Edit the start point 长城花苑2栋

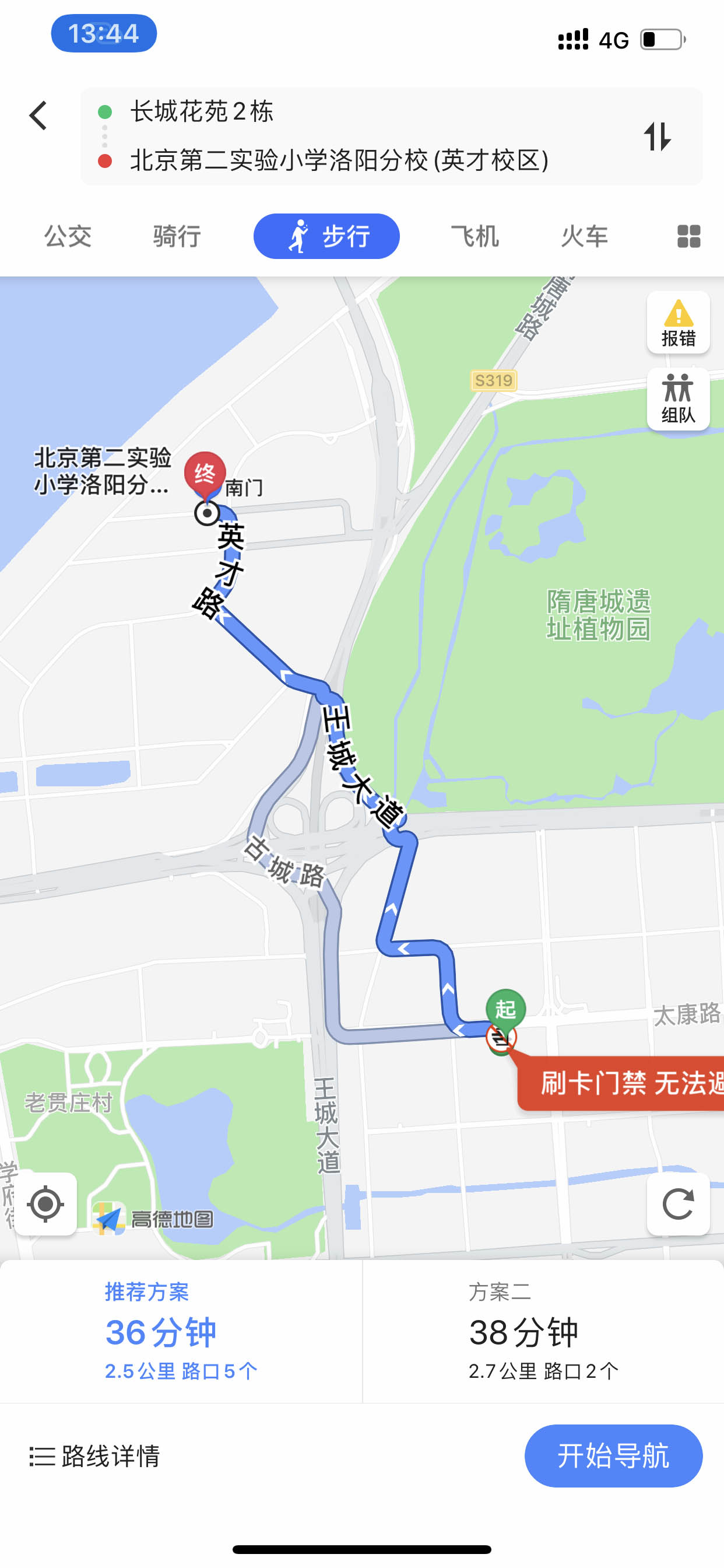(202, 112)
